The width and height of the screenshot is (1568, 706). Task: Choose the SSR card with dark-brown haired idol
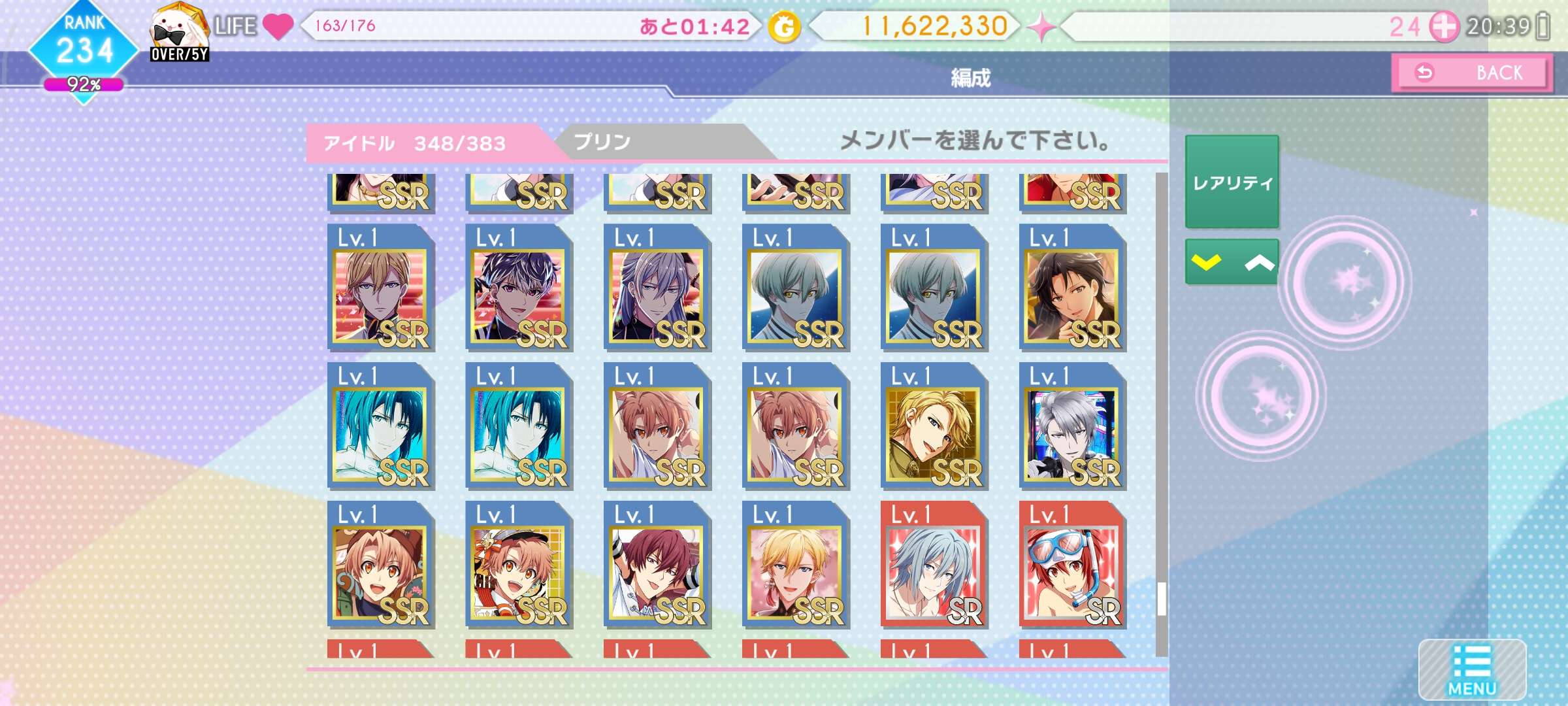pyautogui.click(x=1071, y=294)
